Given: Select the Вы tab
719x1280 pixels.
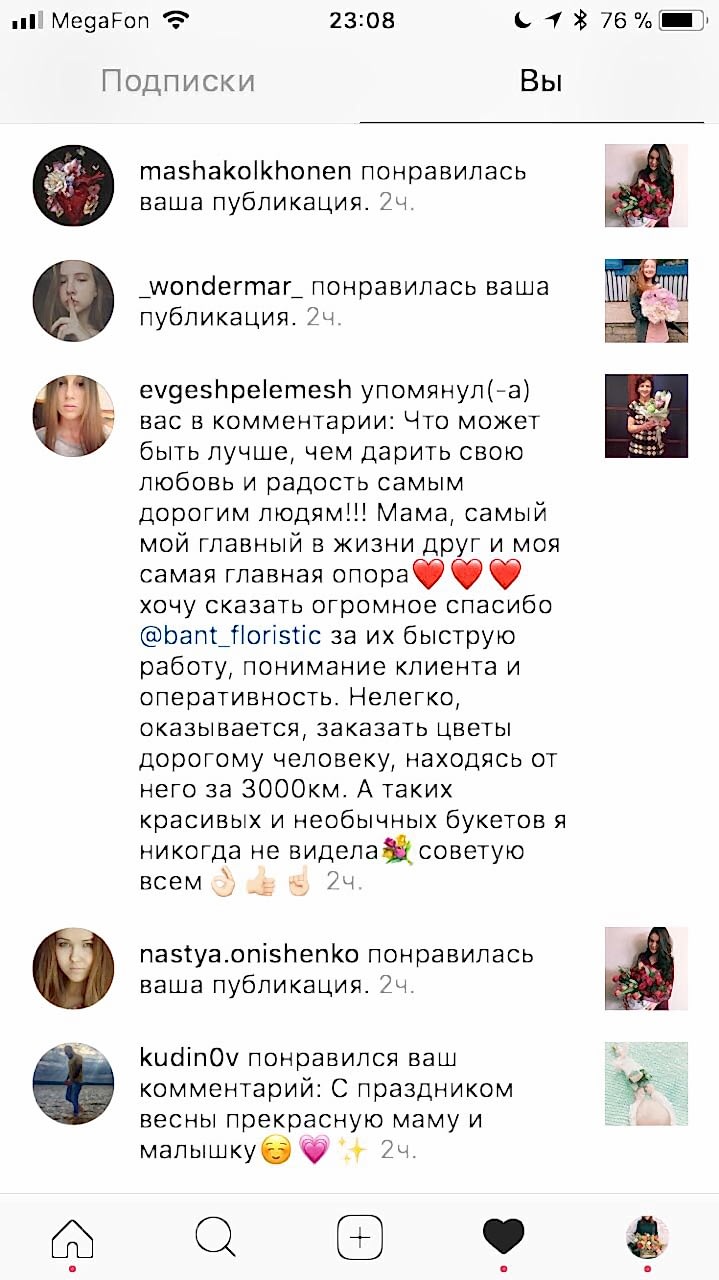Looking at the screenshot, I should [x=541, y=81].
